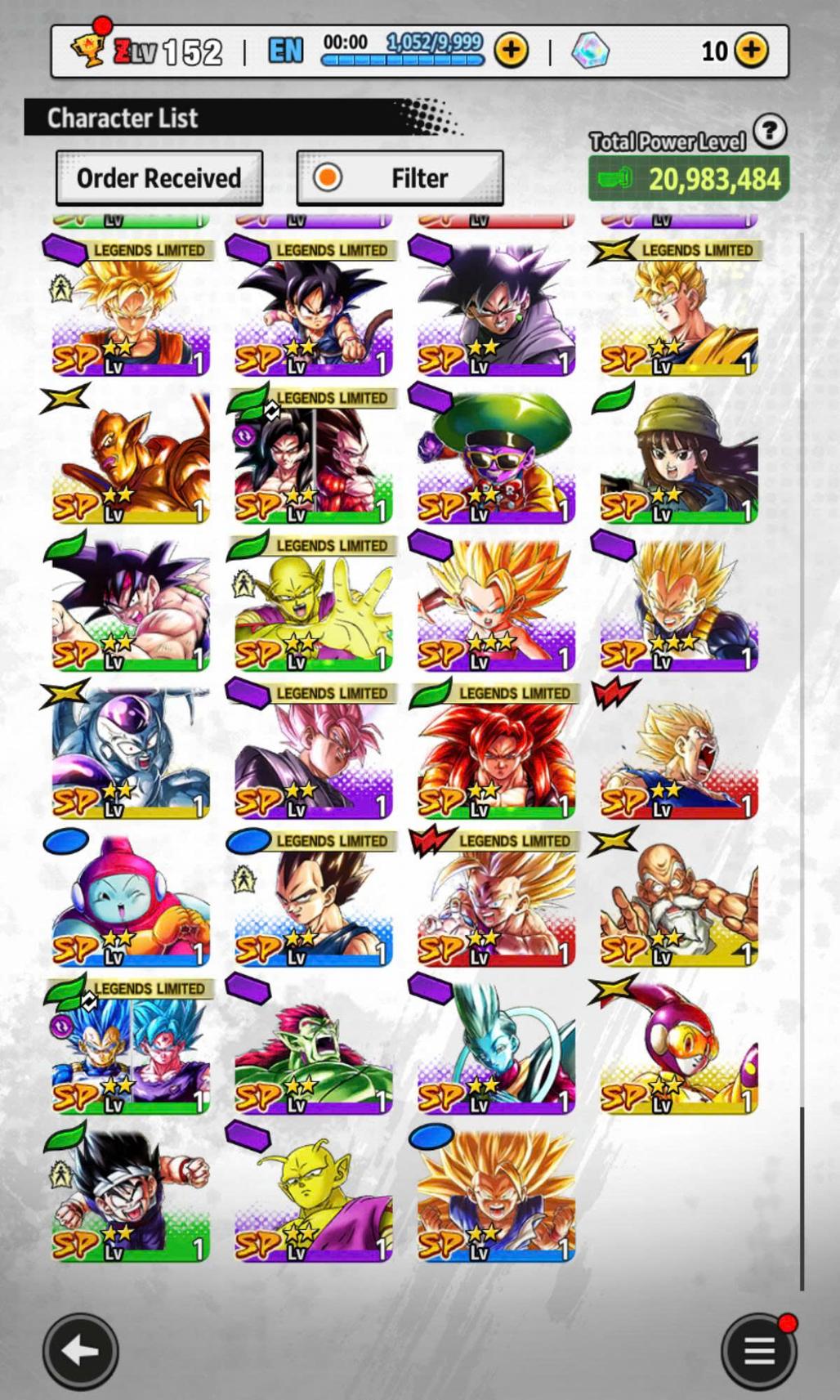Image resolution: width=840 pixels, height=1400 pixels.
Task: Select the Mai with beanie character card
Action: tap(679, 458)
